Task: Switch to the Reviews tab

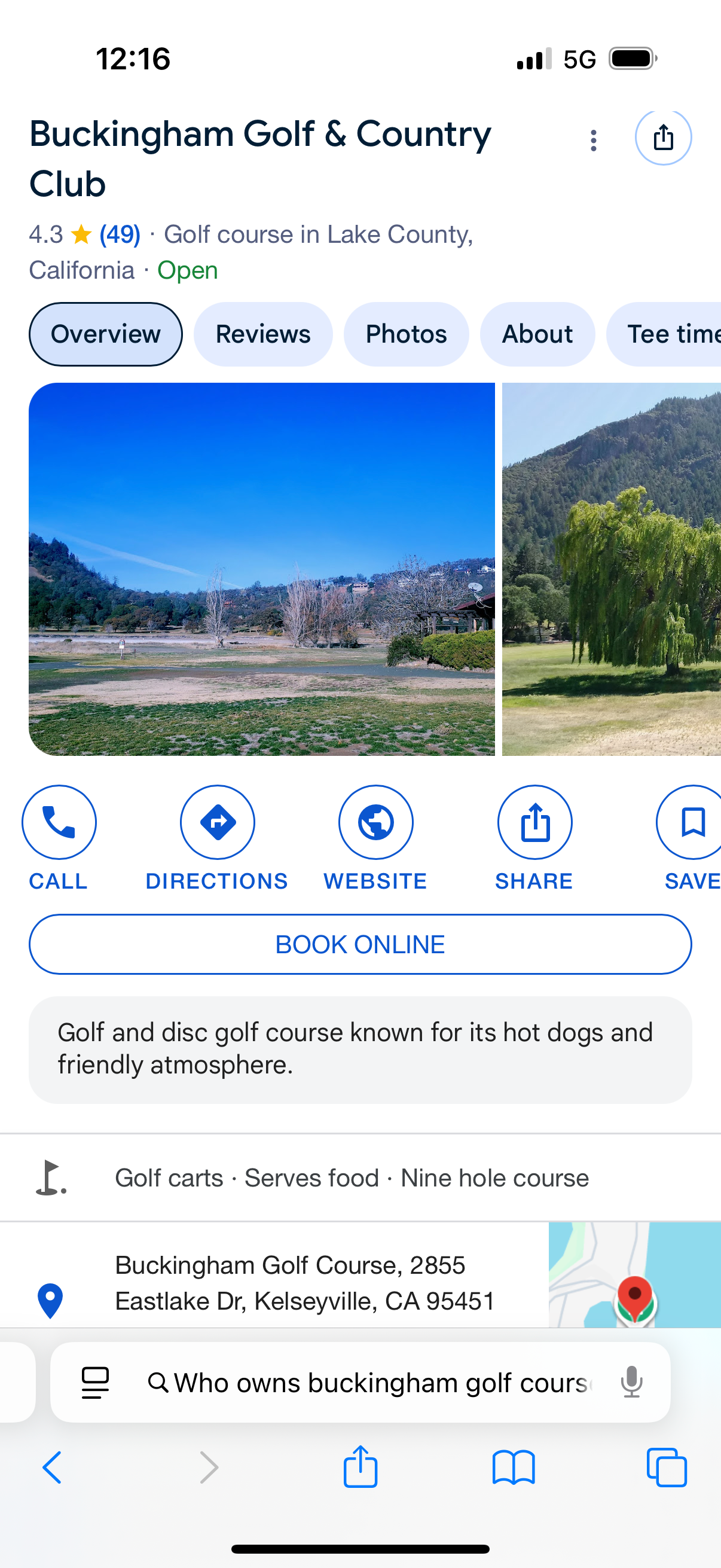Action: [x=263, y=334]
